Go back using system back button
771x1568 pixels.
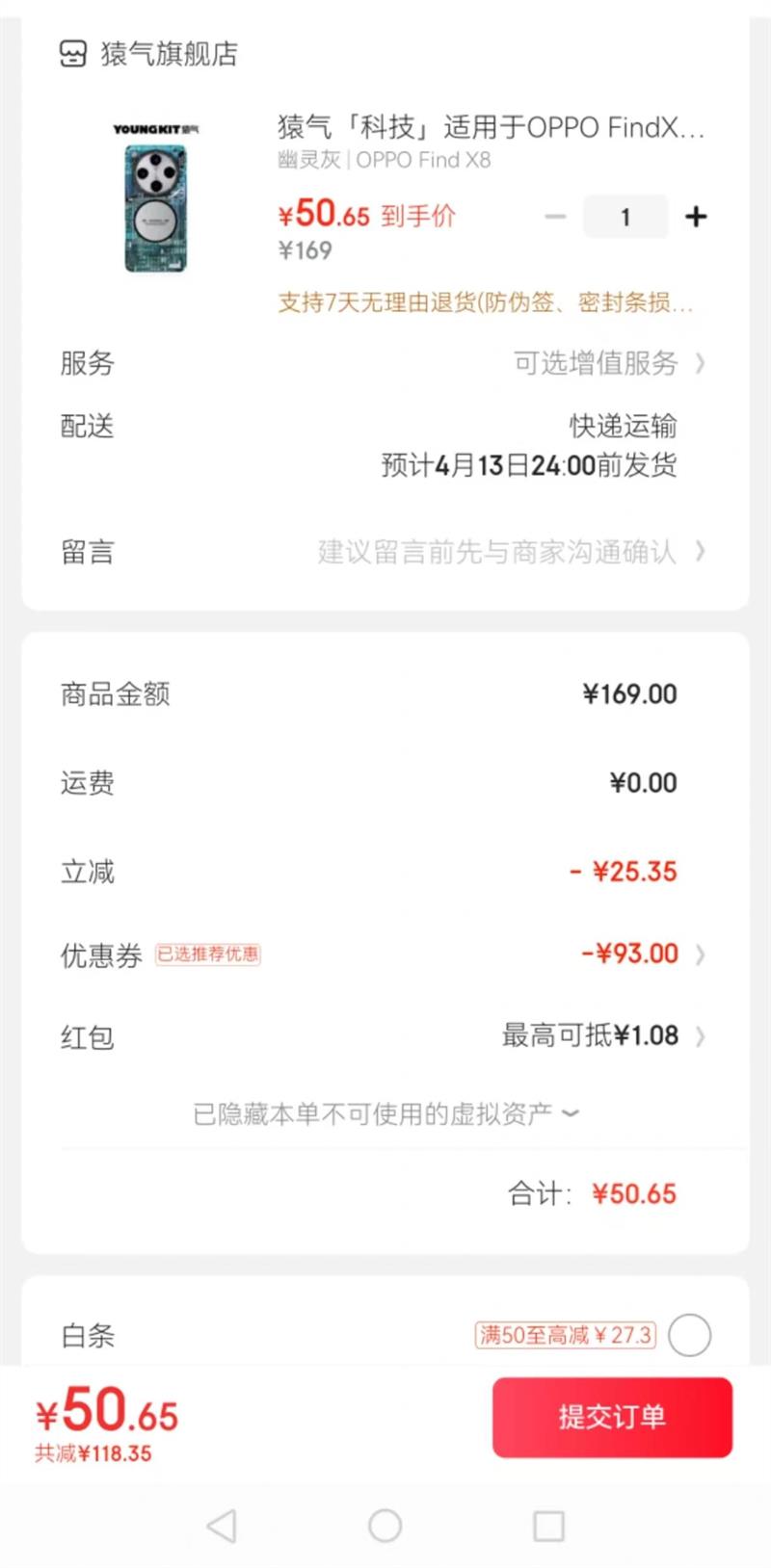(x=222, y=1526)
